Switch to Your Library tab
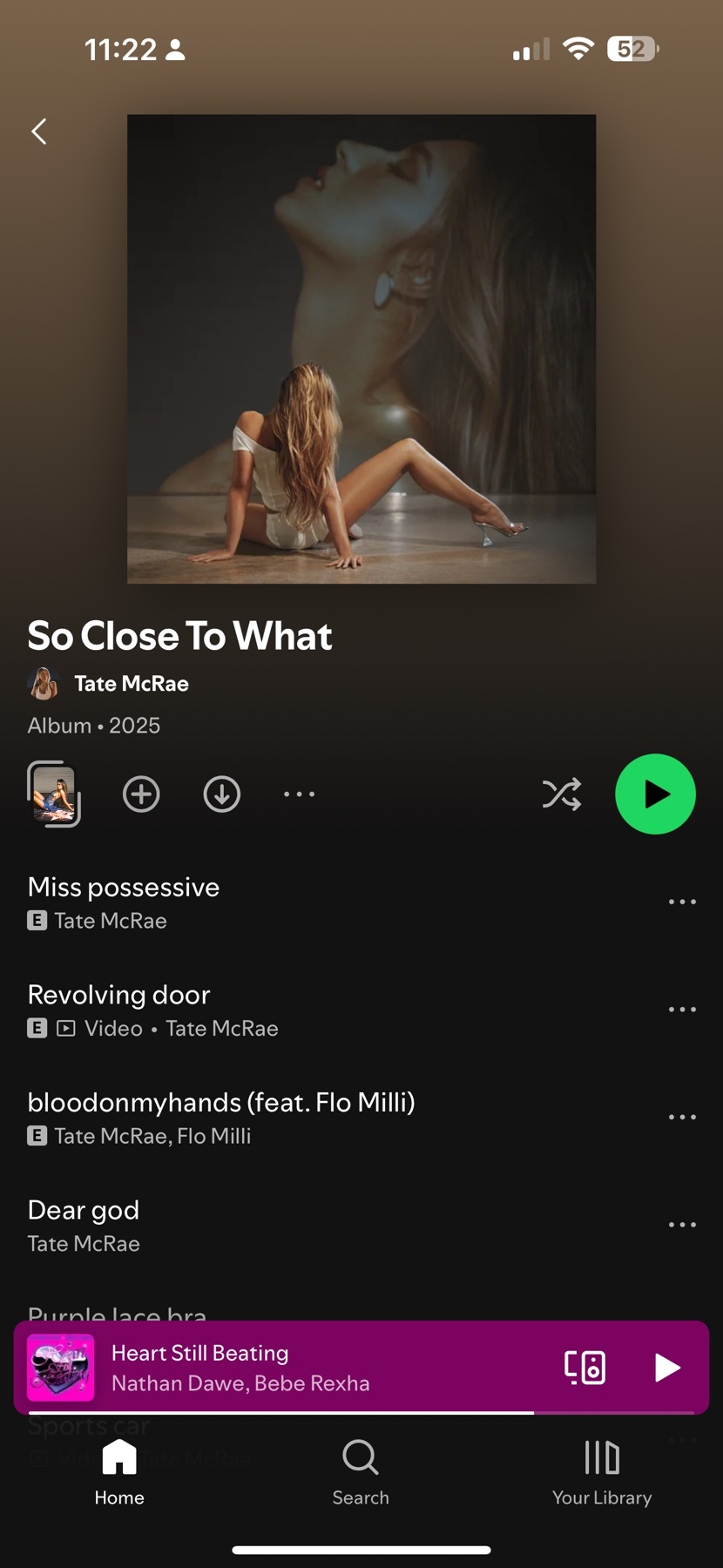Image resolution: width=723 pixels, height=1568 pixels. pyautogui.click(x=602, y=1472)
